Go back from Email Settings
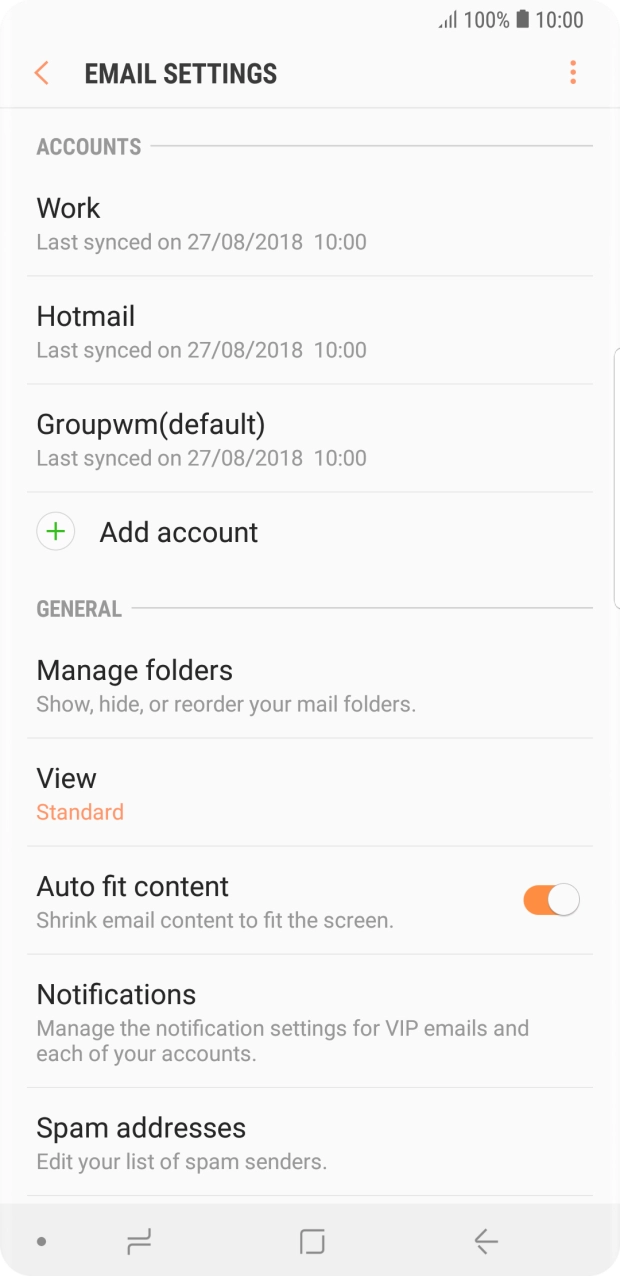Viewport: 620px width, 1276px height. coord(41,73)
